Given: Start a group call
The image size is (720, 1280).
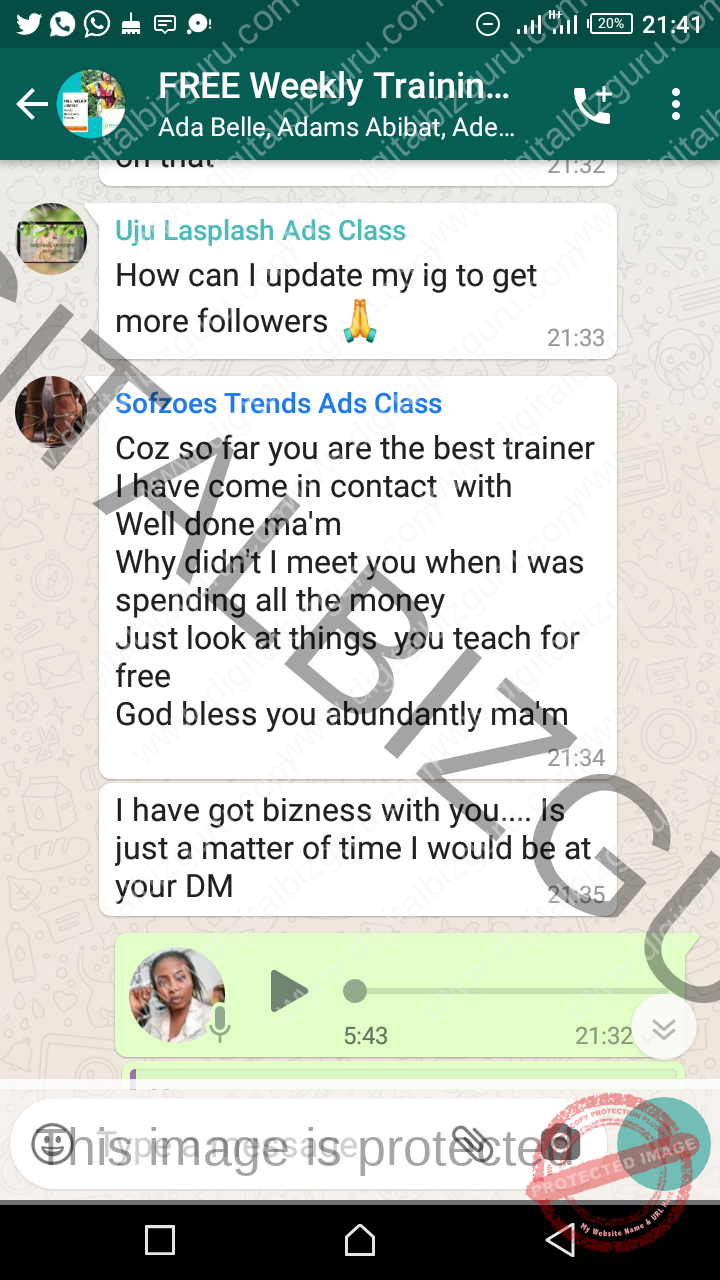Looking at the screenshot, I should pos(592,104).
